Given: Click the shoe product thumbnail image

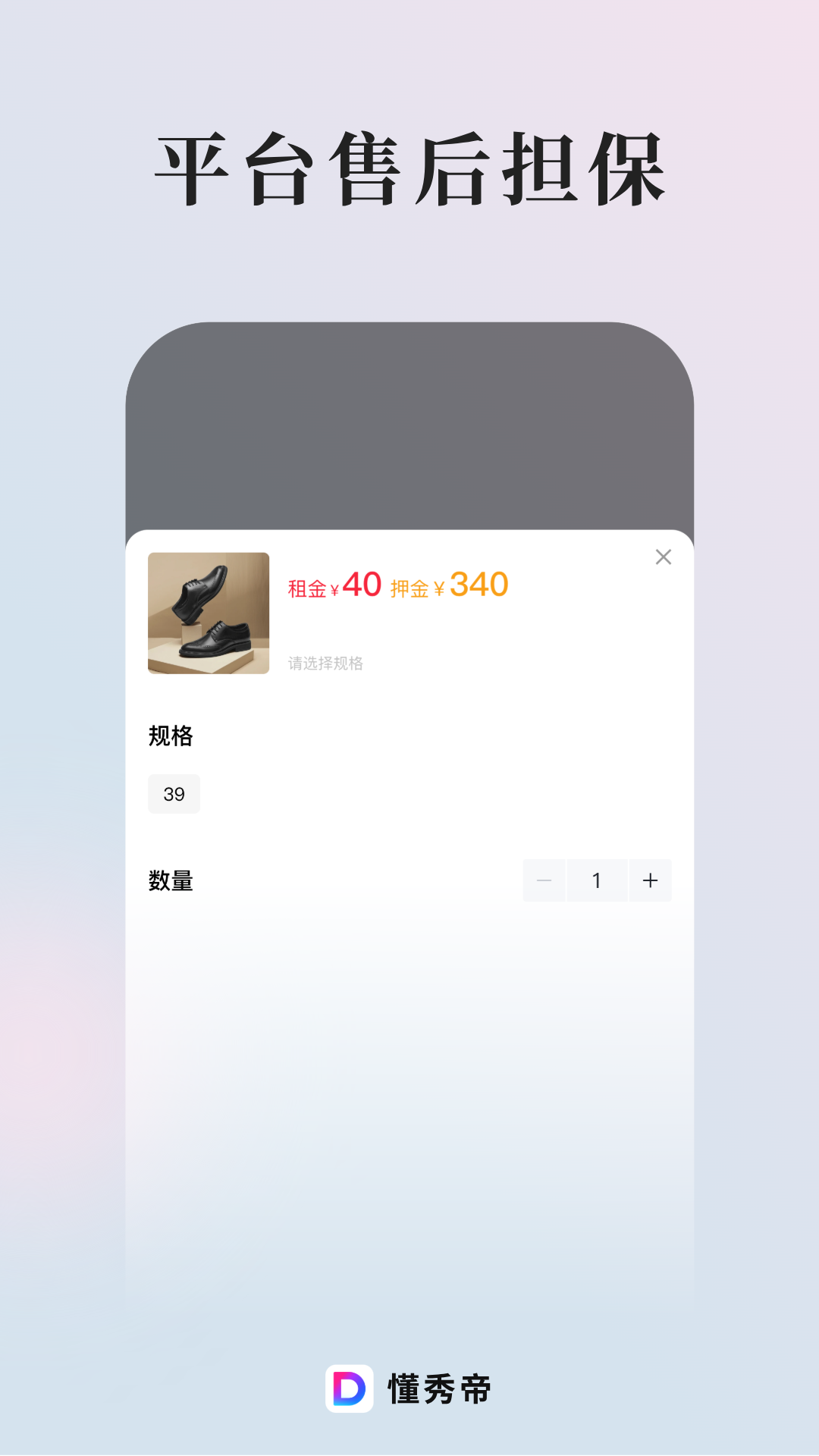Looking at the screenshot, I should (x=209, y=613).
